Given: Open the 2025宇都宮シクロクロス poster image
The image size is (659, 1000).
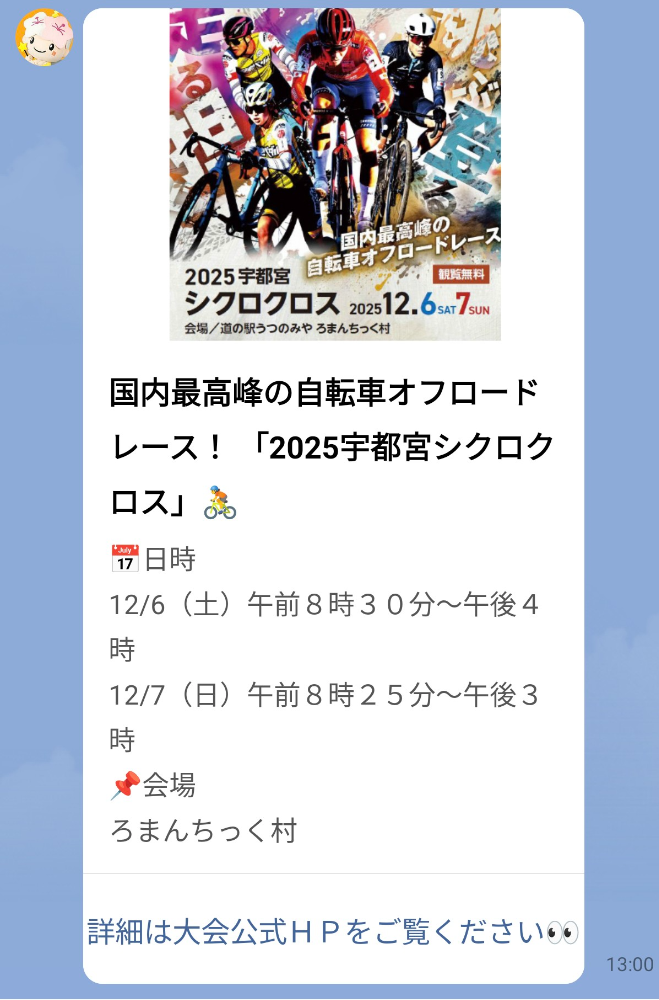Looking at the screenshot, I should (x=334, y=174).
